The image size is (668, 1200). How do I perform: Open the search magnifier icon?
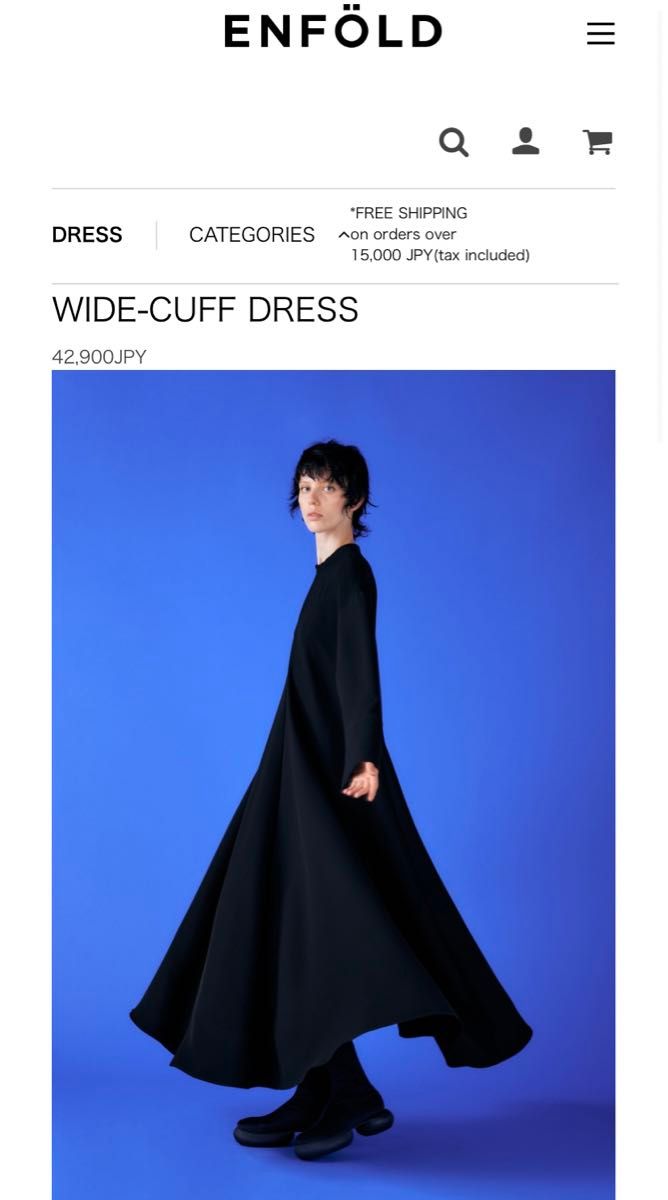[453, 142]
